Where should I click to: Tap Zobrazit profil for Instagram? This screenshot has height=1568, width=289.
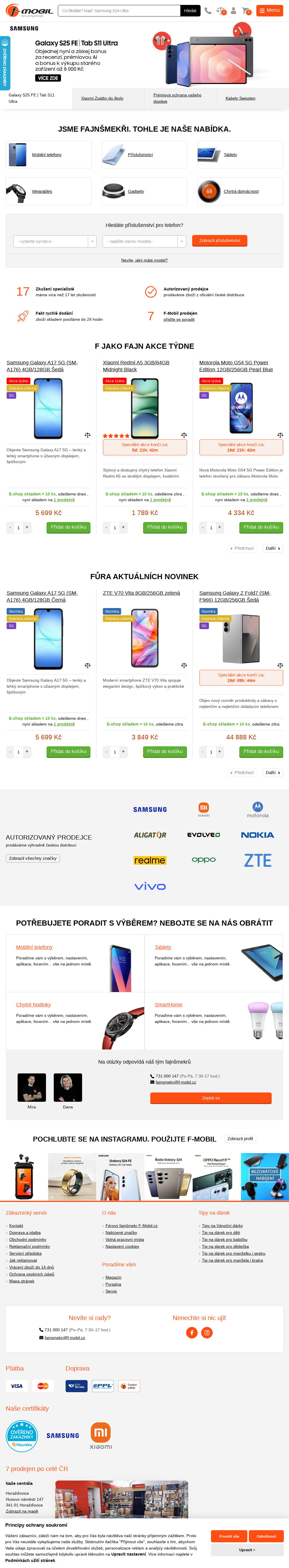click(240, 1138)
